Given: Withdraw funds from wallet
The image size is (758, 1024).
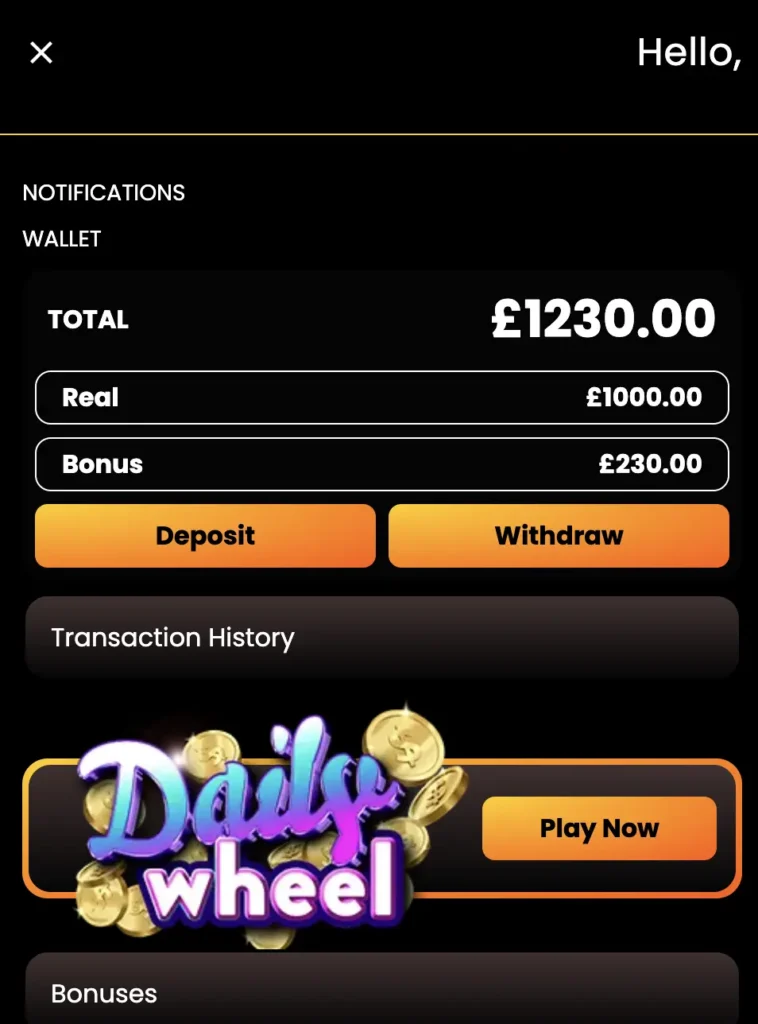Looking at the screenshot, I should (558, 536).
